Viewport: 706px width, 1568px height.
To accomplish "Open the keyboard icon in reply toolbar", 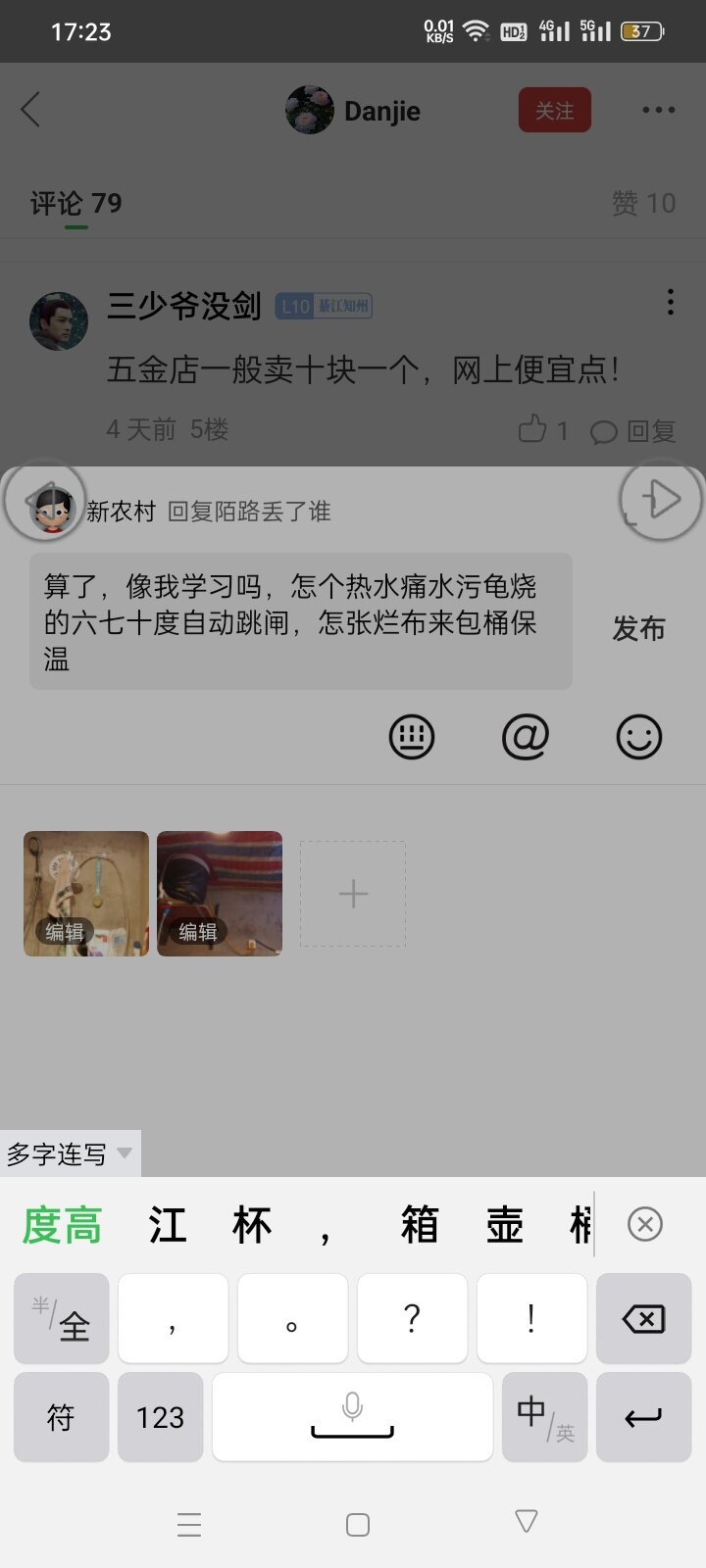I will click(412, 737).
